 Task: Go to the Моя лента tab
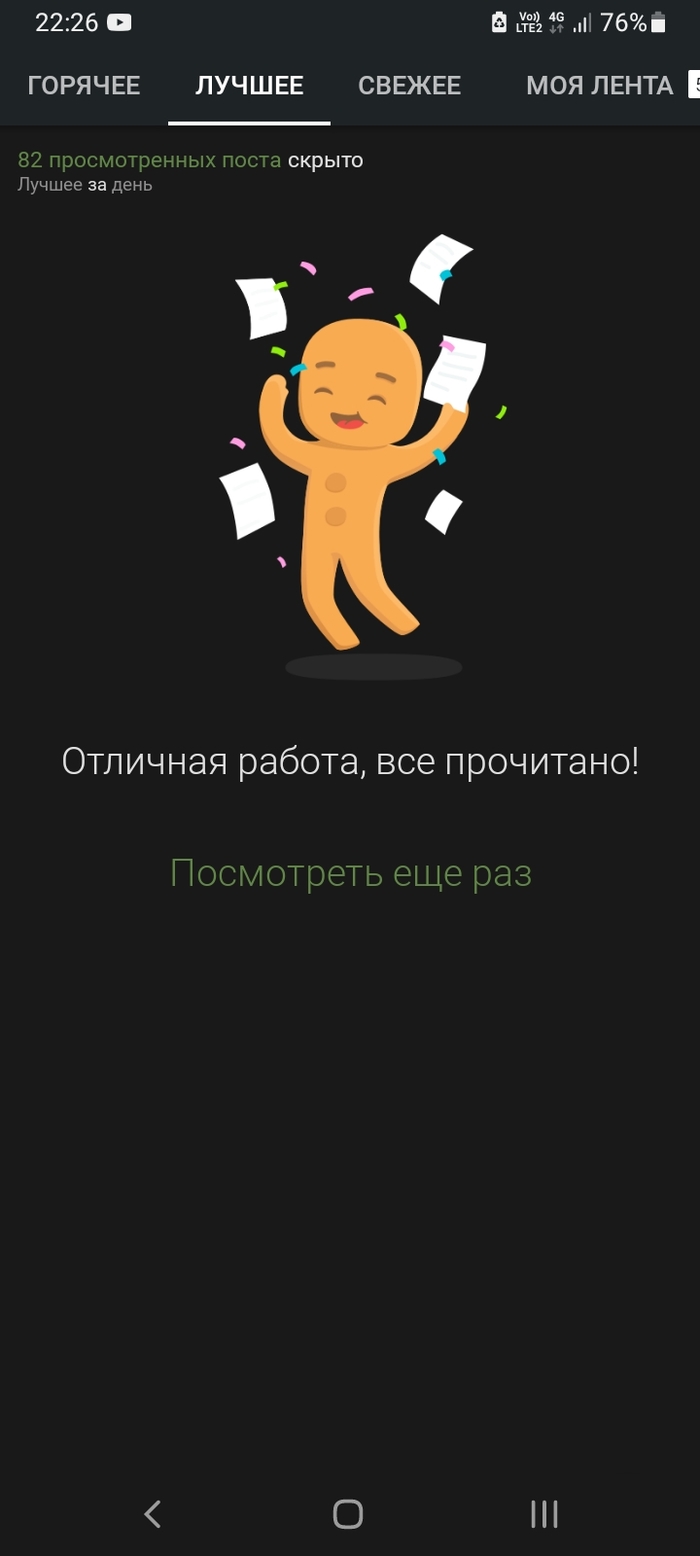pos(599,86)
